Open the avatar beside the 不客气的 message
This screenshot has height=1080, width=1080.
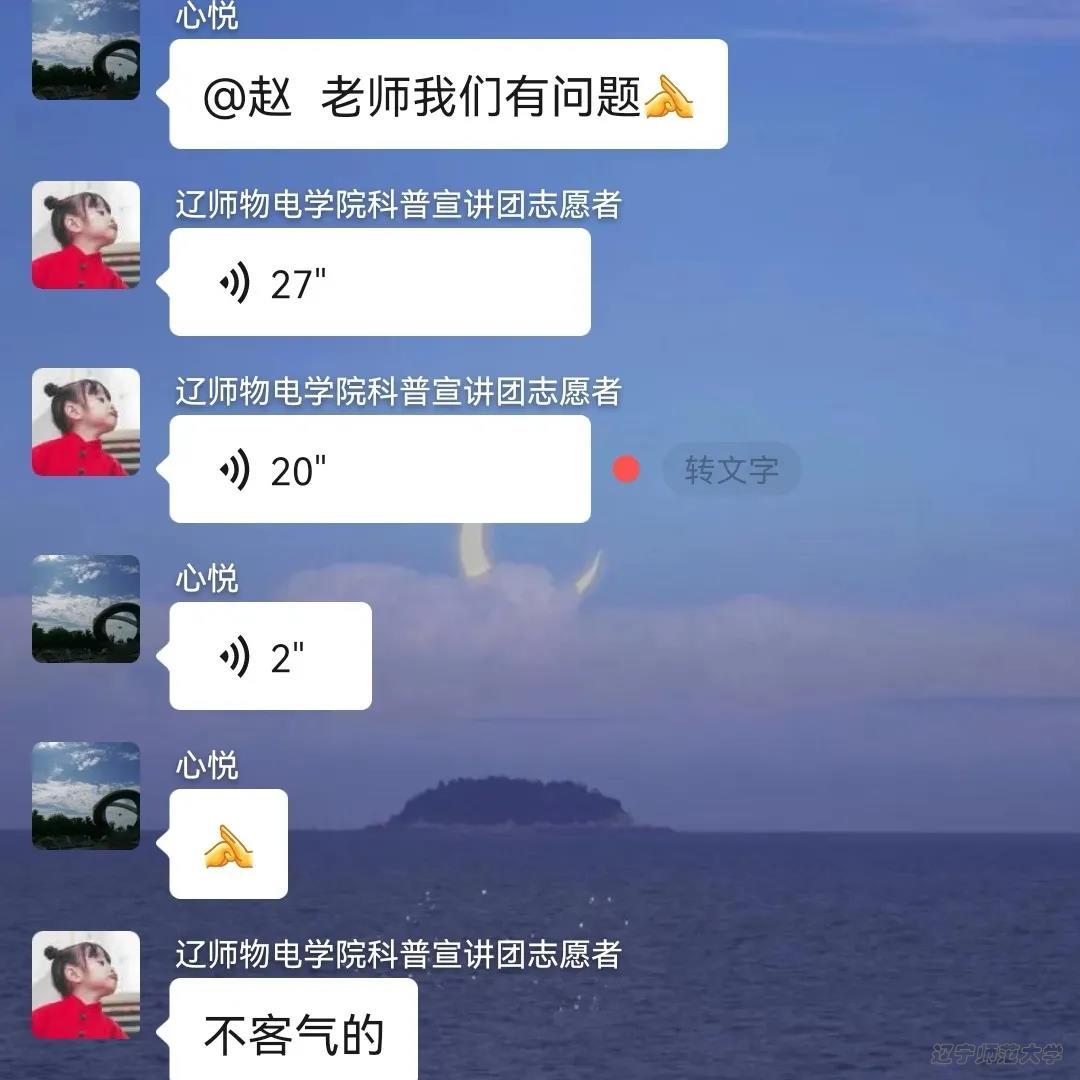86,985
